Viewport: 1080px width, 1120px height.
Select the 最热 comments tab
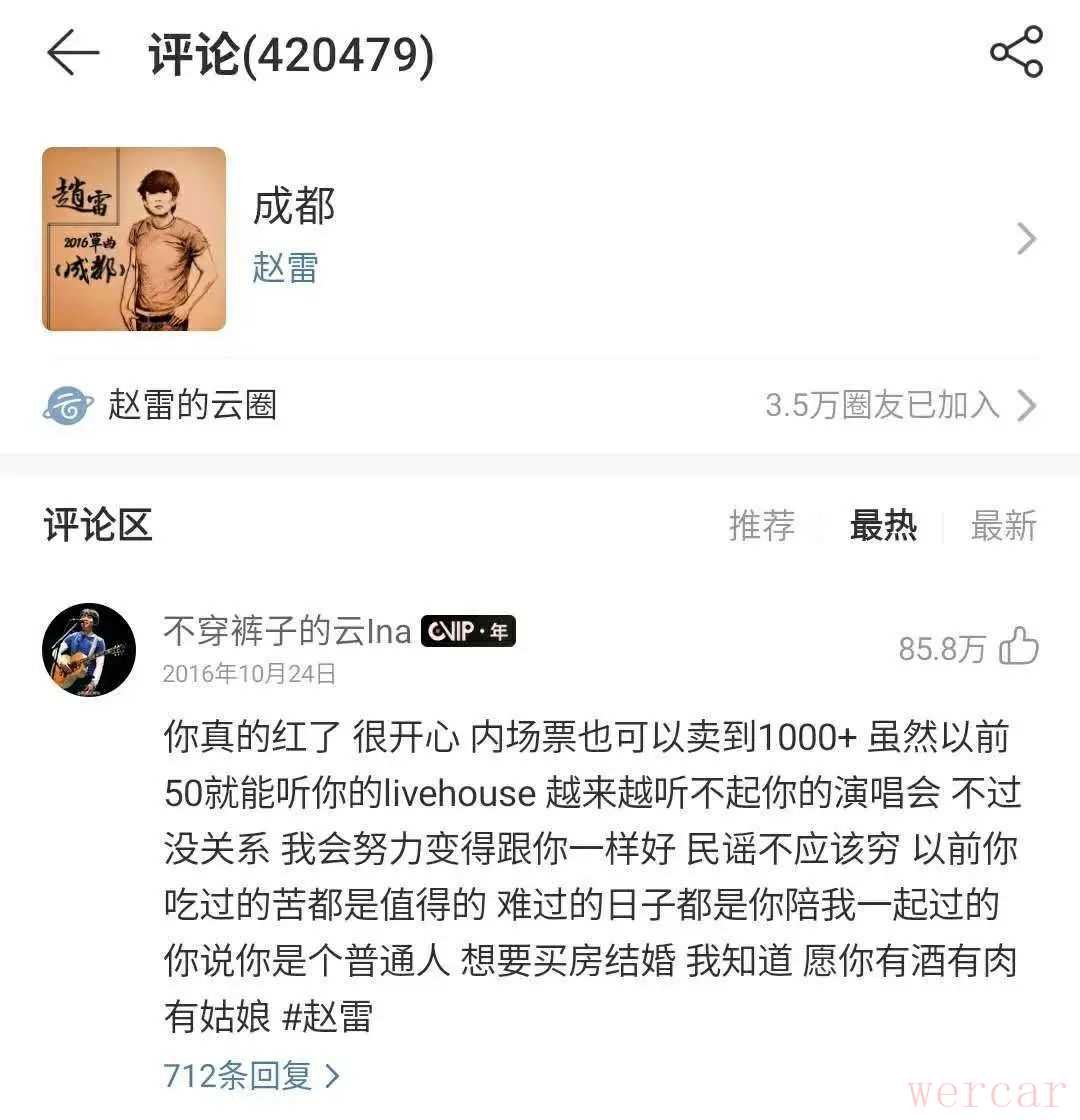coord(883,525)
